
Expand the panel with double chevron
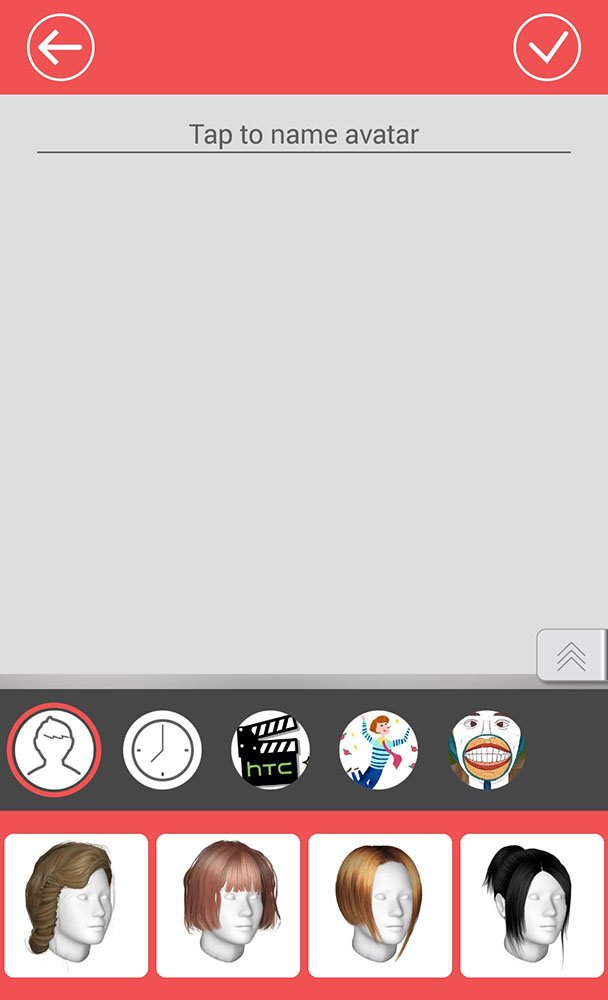click(x=571, y=656)
